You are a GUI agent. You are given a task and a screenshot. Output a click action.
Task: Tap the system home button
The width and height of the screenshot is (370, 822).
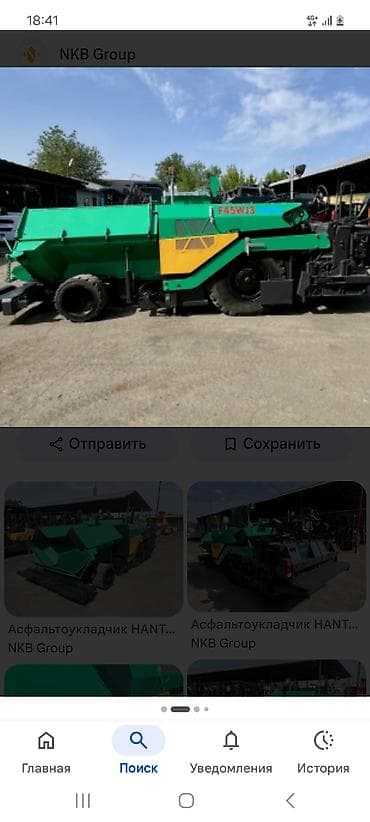pos(186,801)
